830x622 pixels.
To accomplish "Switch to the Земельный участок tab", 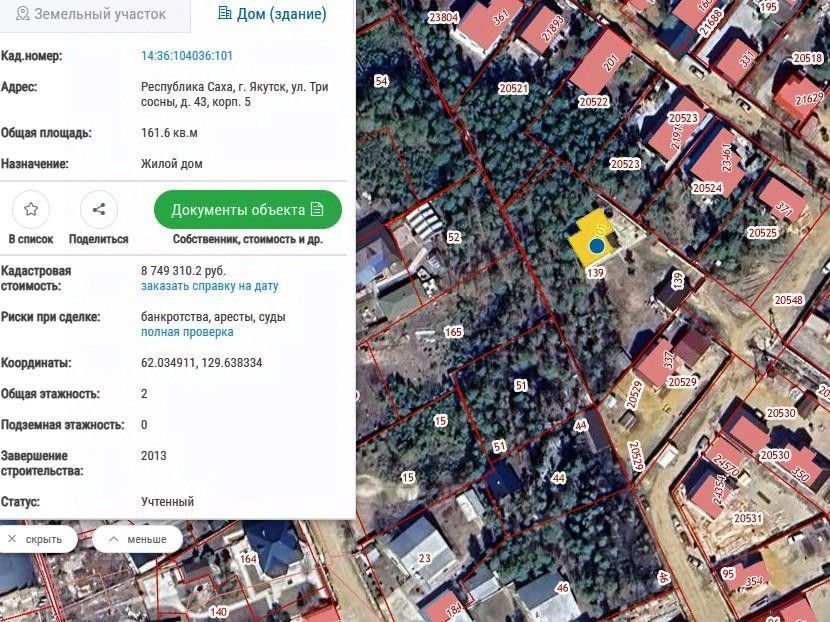I will coord(91,14).
